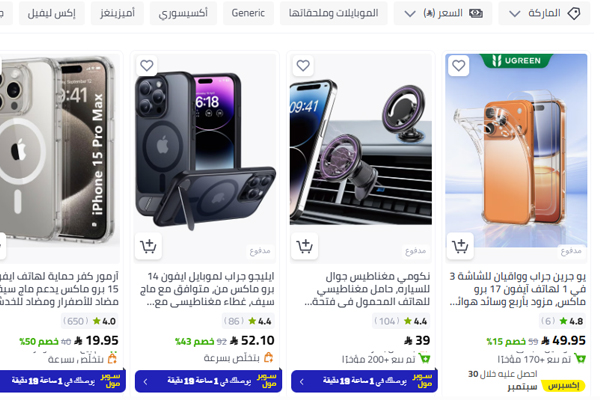Screen dimensions: 600x400
Task: Add آرمور iPhone 15 case to cart
Action: 5,246
